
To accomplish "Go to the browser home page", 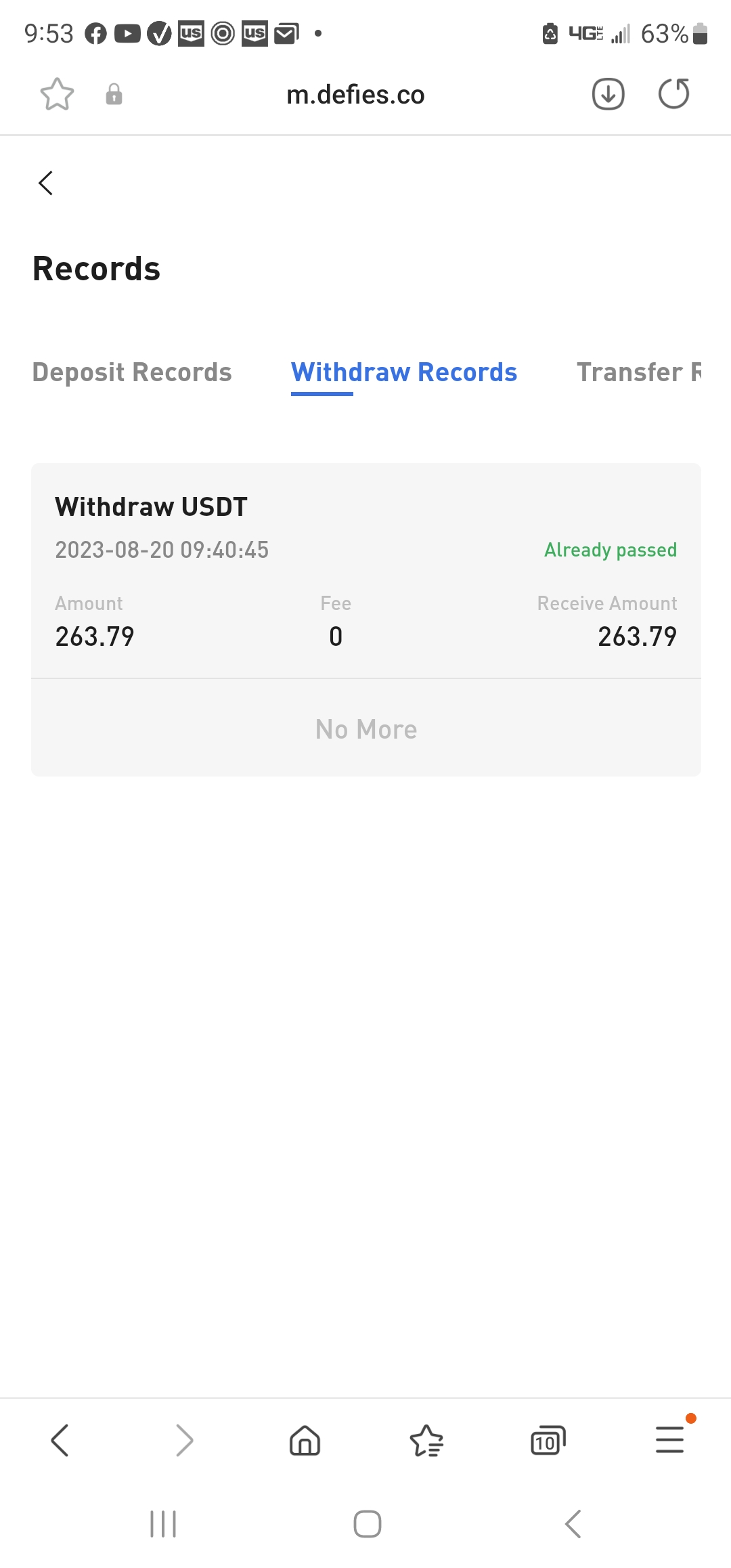I will (305, 1440).
